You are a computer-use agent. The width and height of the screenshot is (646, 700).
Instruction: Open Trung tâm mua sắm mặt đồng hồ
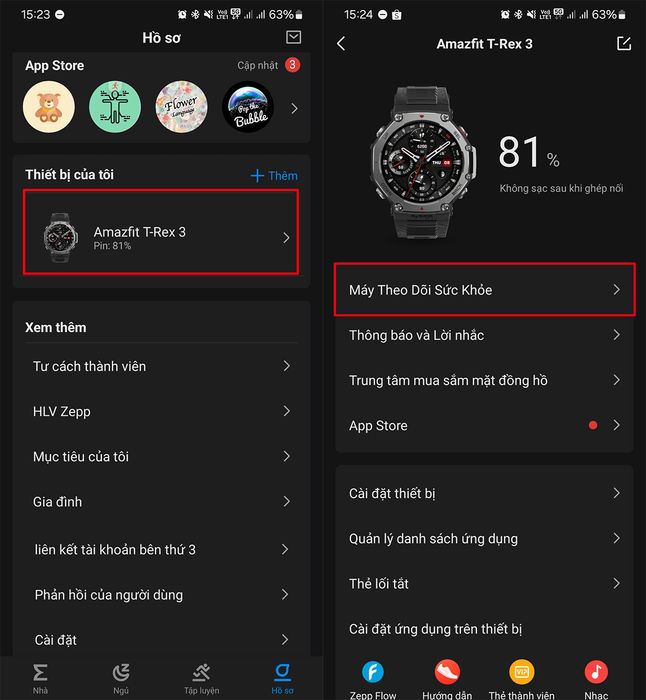484,380
